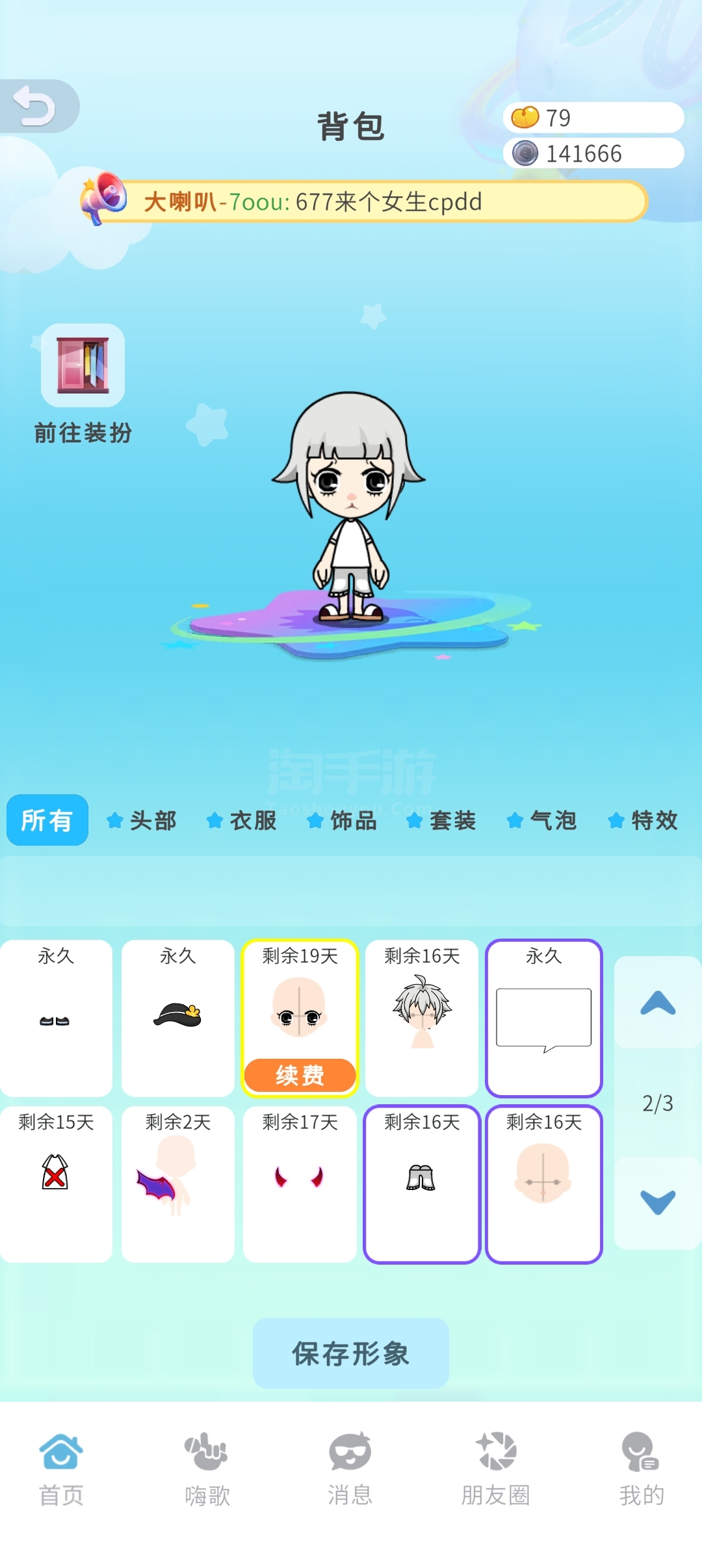Image resolution: width=702 pixels, height=1568 pixels.
Task: Switch to the 饰品 category tab
Action: click(342, 820)
